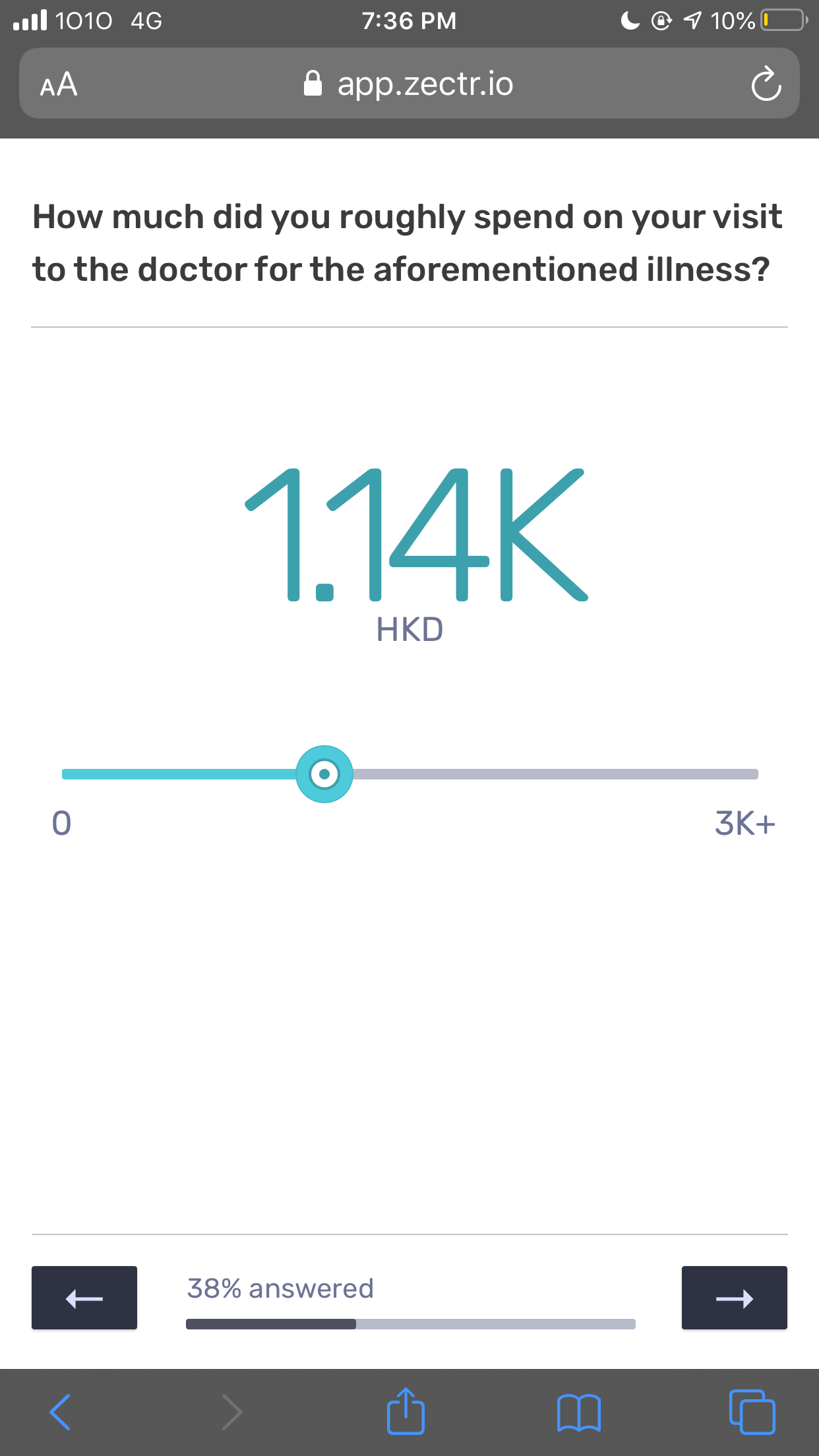Open Safari bookmarks
This screenshot has width=819, height=1456.
tap(579, 1412)
